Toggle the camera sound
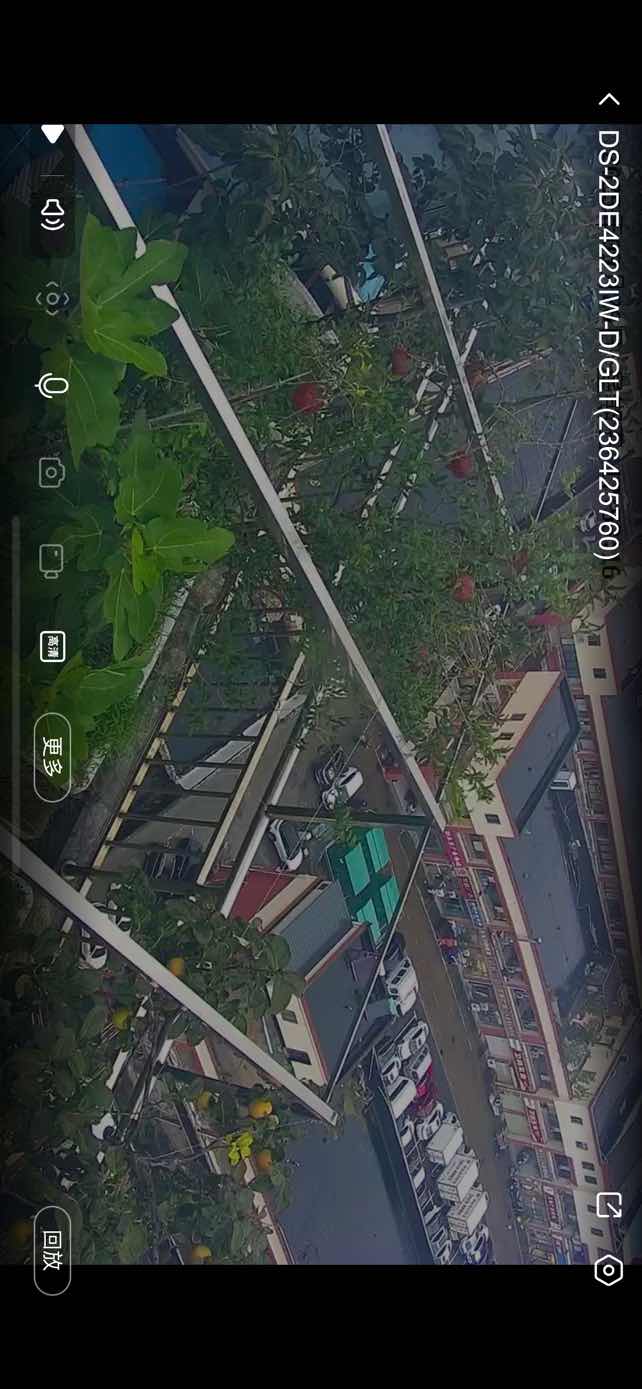The height and width of the screenshot is (1389, 642). click(52, 213)
